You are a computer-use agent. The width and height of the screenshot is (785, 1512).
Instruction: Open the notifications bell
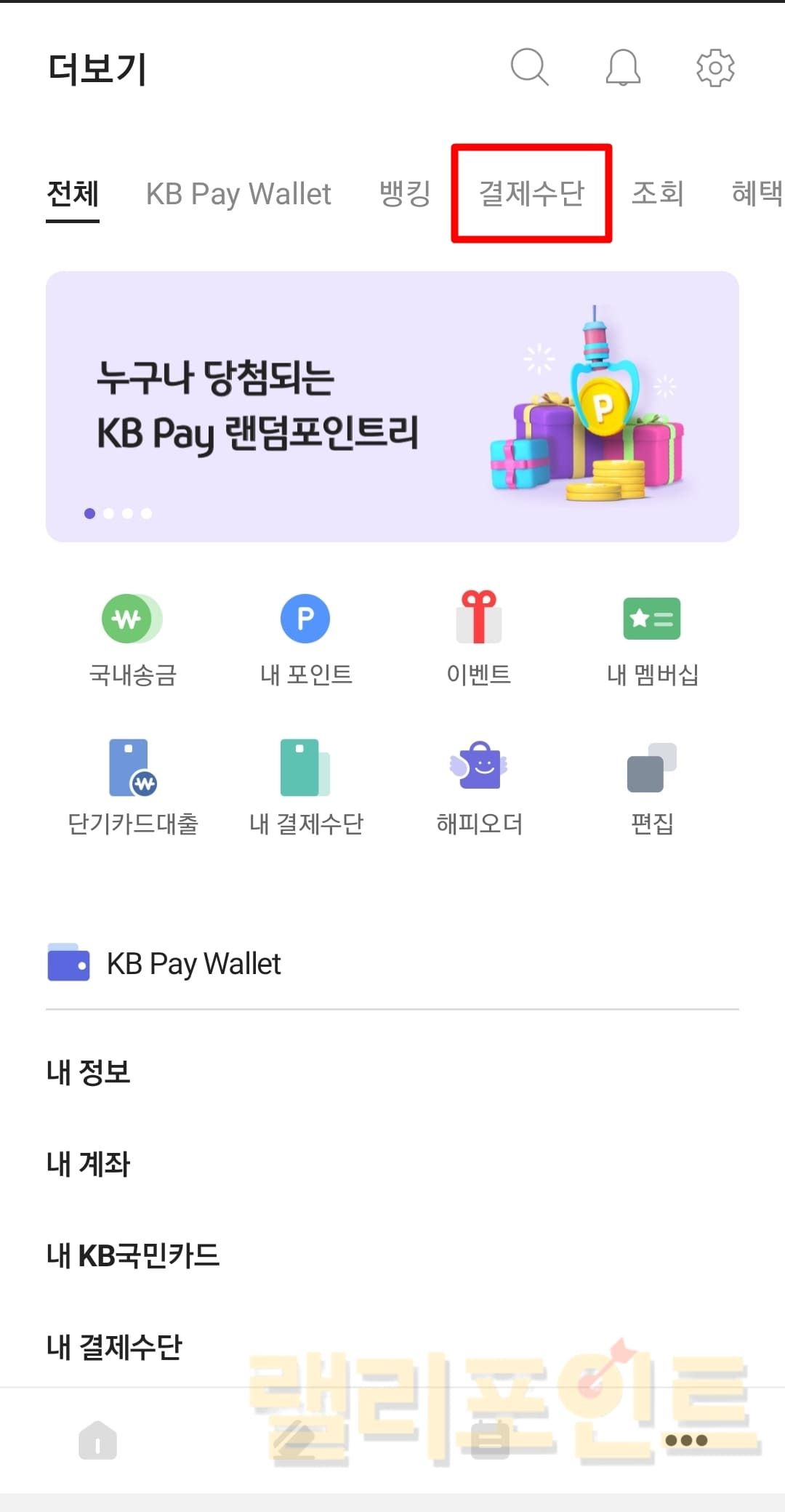pyautogui.click(x=623, y=68)
